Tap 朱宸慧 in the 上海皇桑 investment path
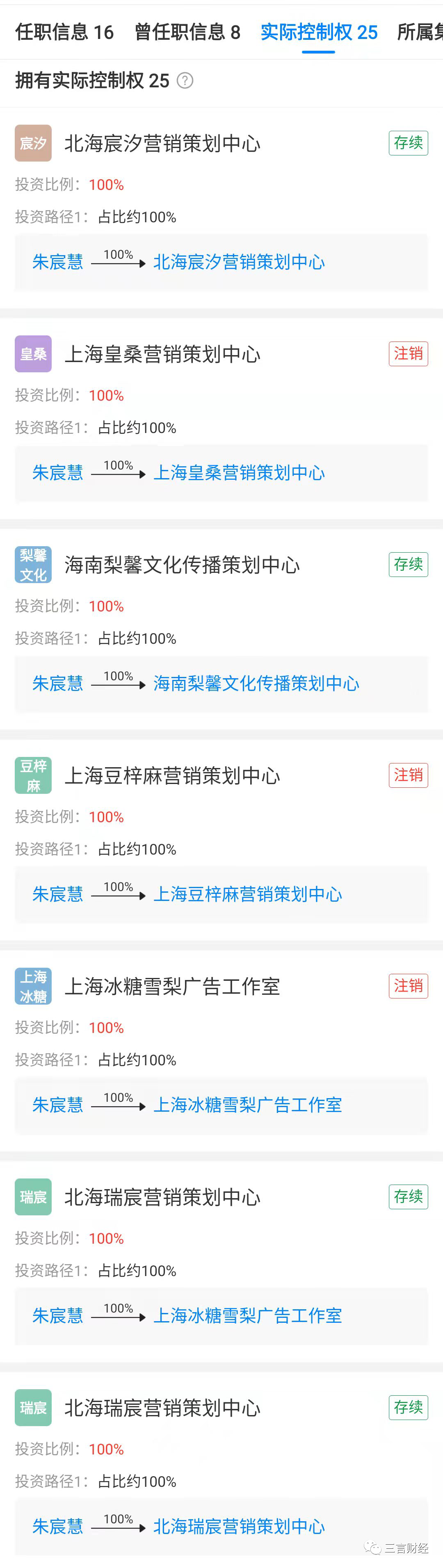The height and width of the screenshot is (1568, 443). click(58, 473)
